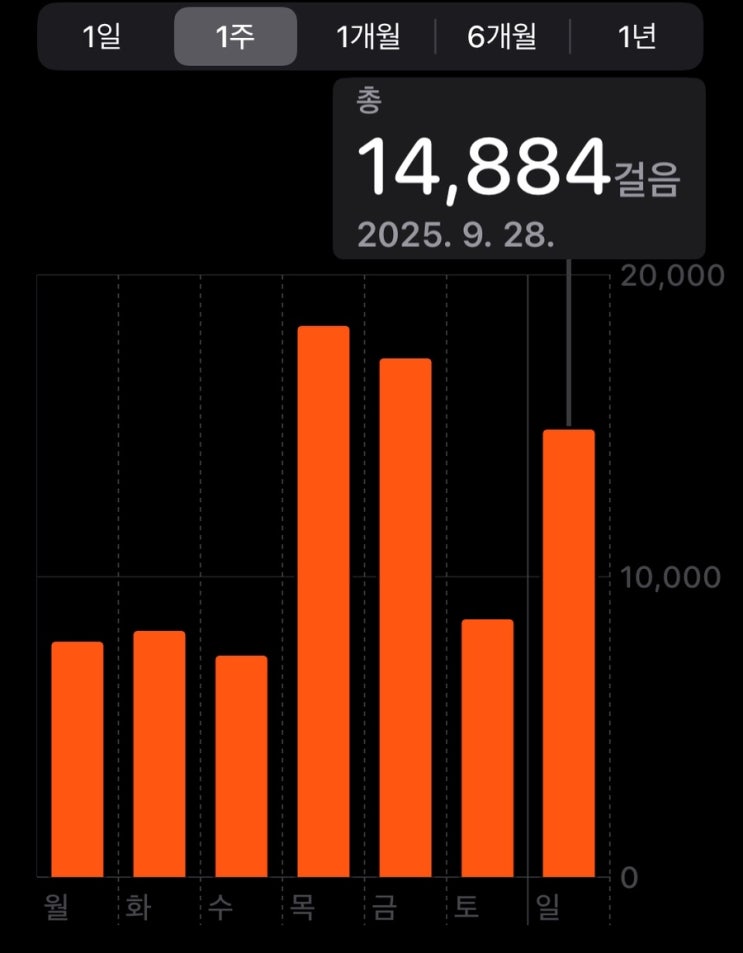Viewport: 743px width, 953px height.
Task: Tap the 월 (Monday) bar
Action: point(77,759)
